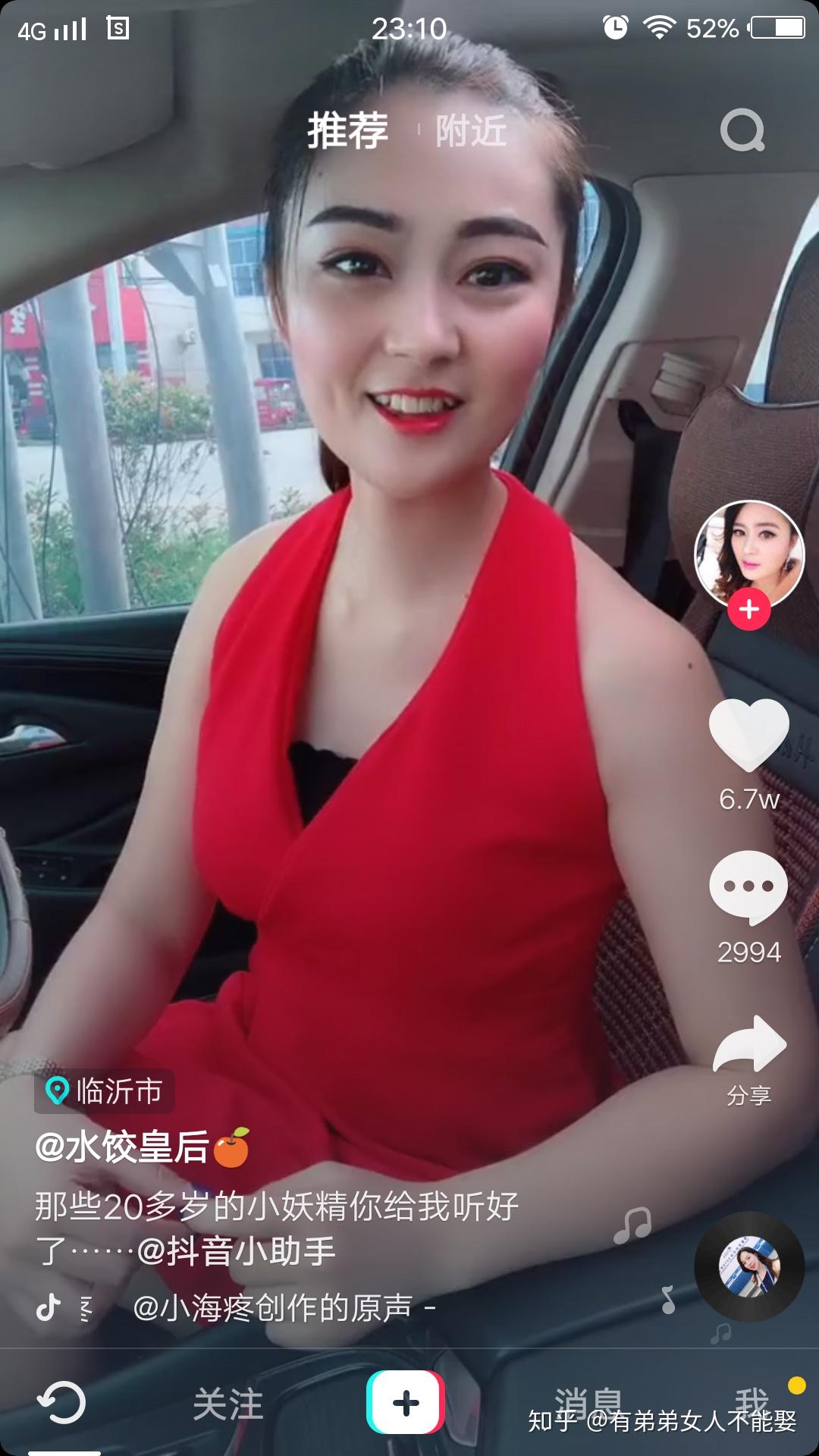Open the @水饺皇后 profile name
This screenshot has width=819, height=1456.
coord(121,1147)
